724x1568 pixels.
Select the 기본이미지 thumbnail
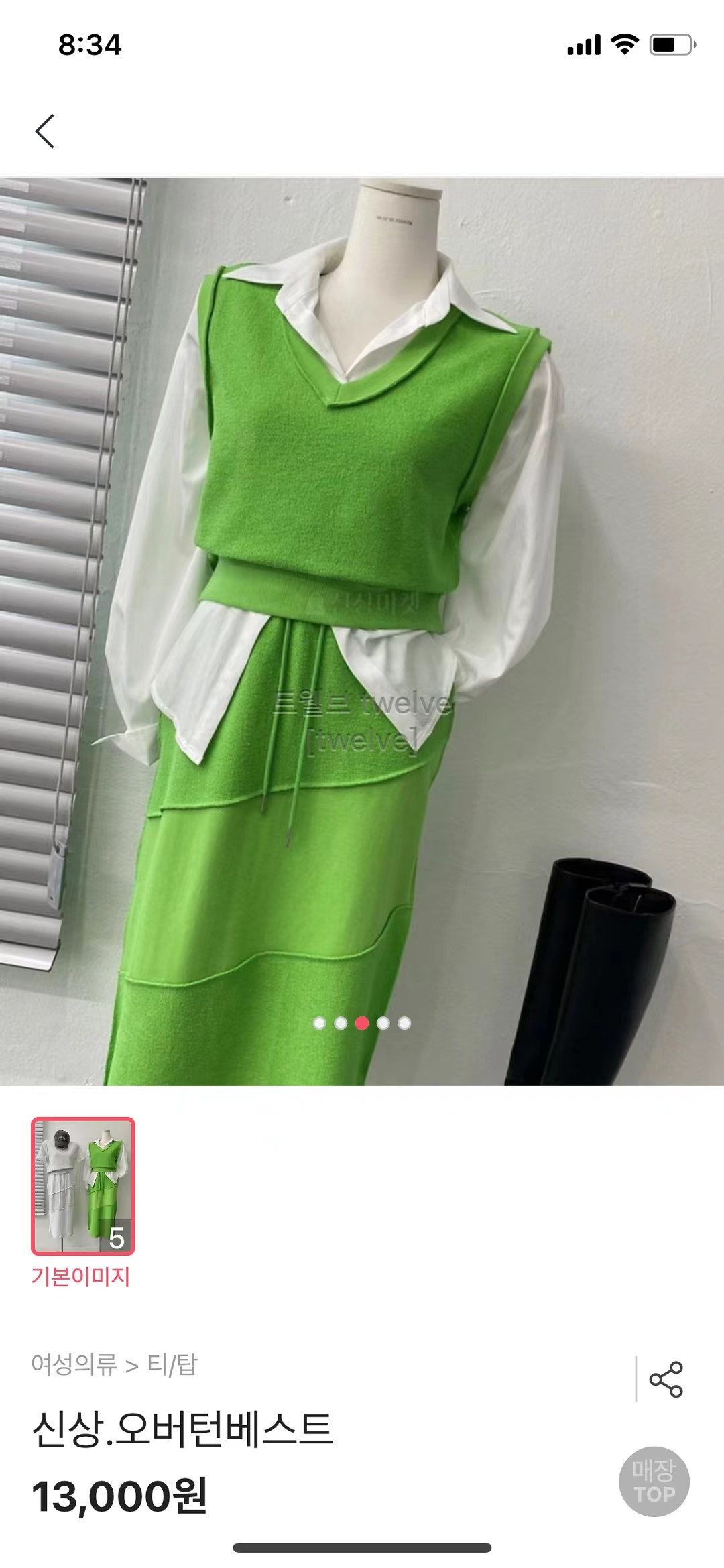click(x=83, y=1185)
